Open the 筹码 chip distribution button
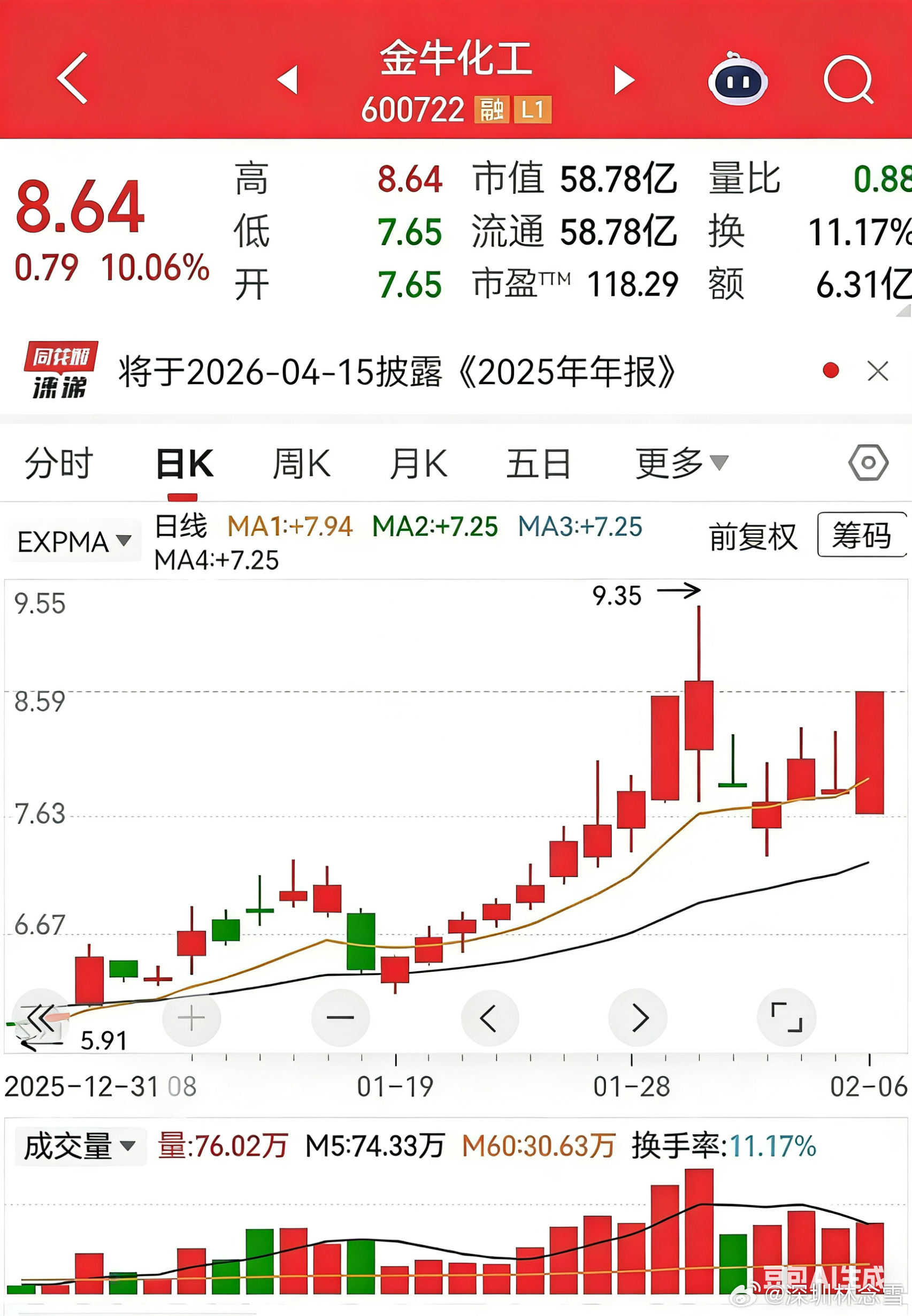This screenshot has height=1316, width=912. [x=862, y=535]
